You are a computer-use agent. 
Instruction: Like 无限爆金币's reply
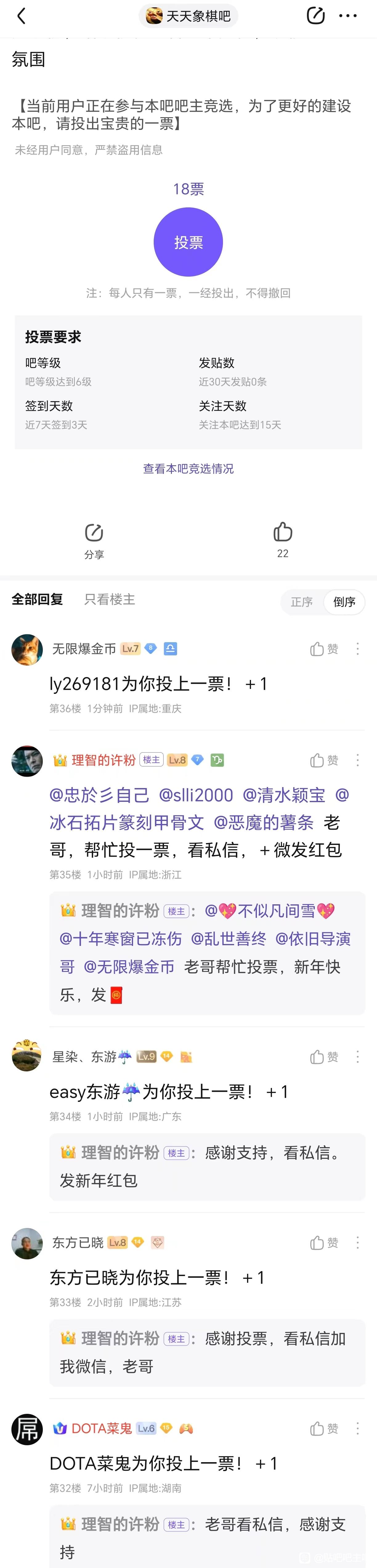click(x=324, y=649)
